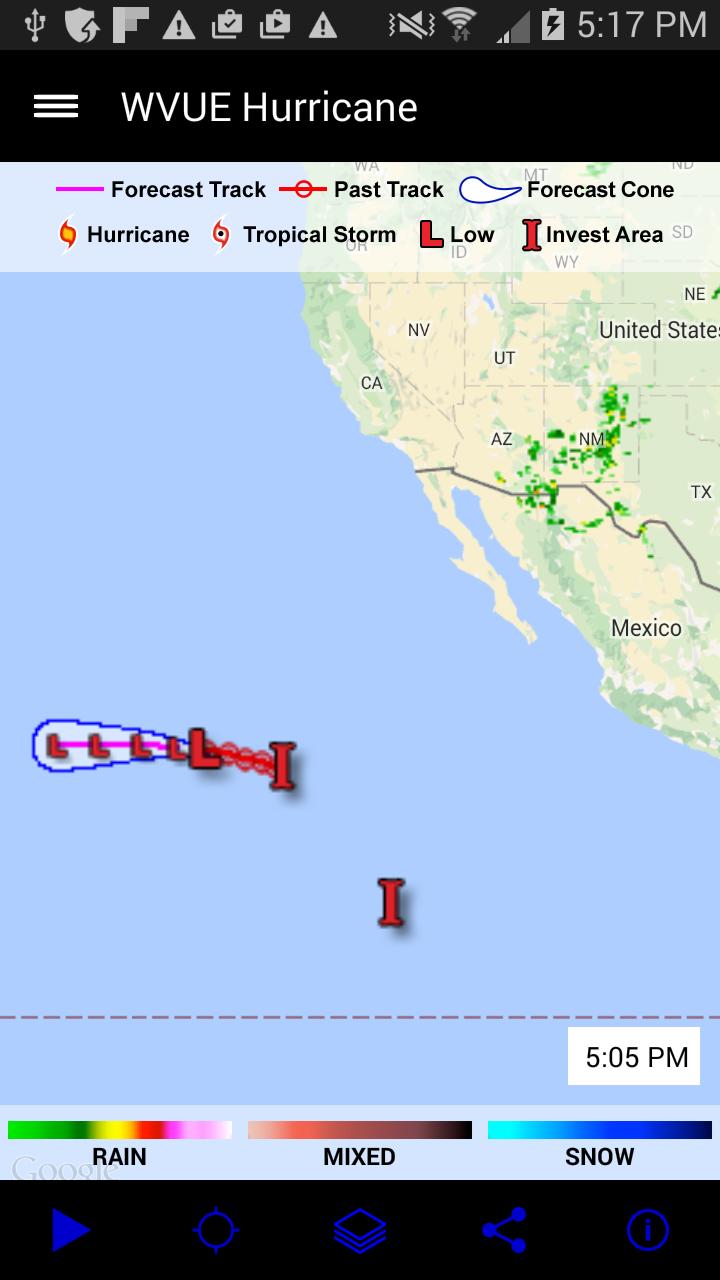Viewport: 720px width, 1280px height.
Task: Select the southern Invest Area marker
Action: 390,901
